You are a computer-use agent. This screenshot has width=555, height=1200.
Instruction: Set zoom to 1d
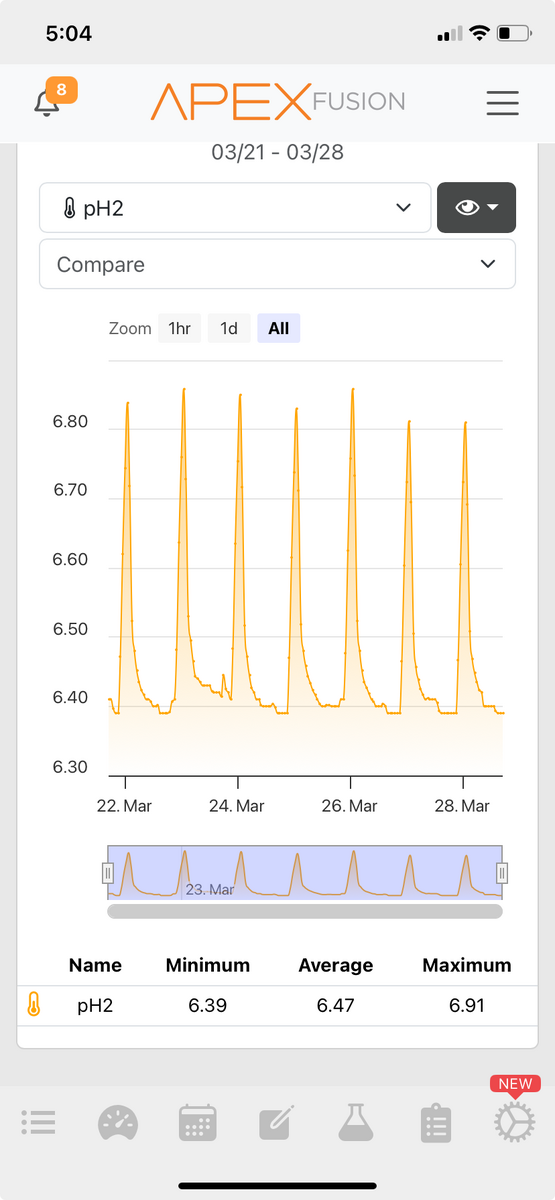(229, 328)
